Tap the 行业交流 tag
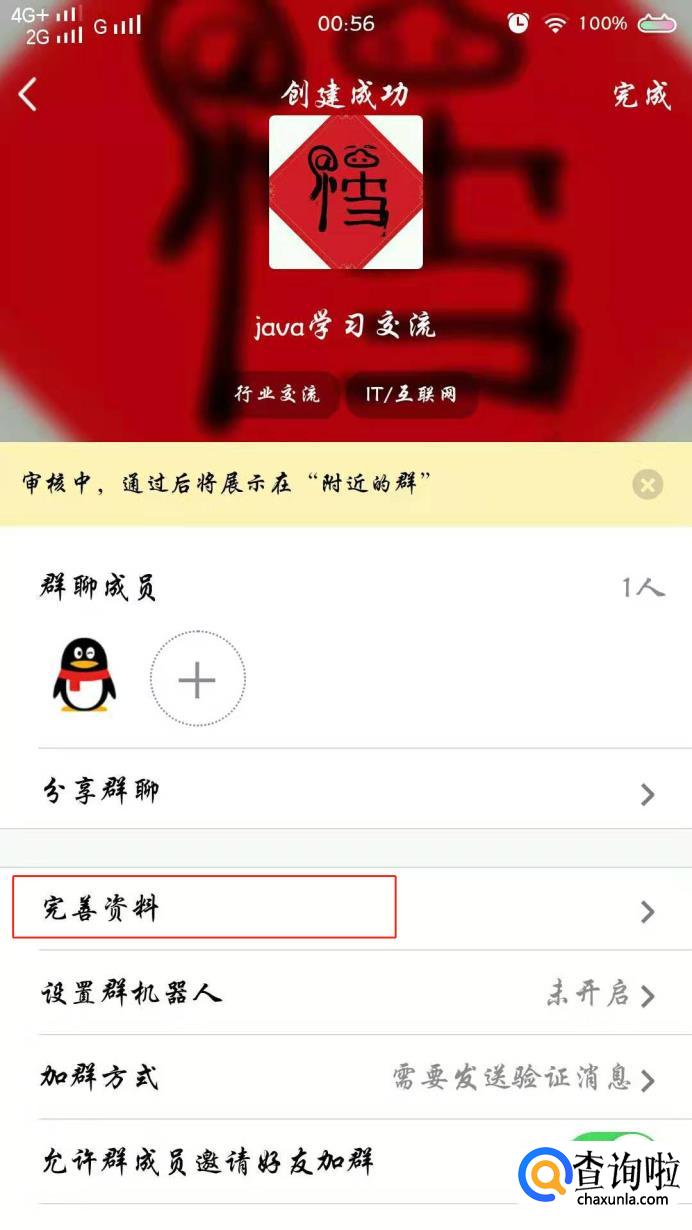This screenshot has width=692, height=1230. [x=277, y=395]
